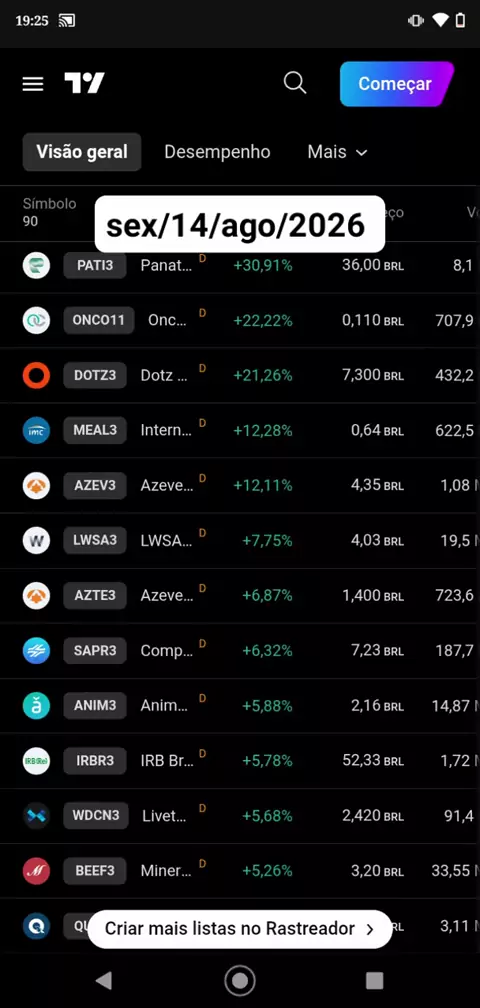The image size is (480, 1008).
Task: Open the search magnifier icon
Action: [295, 83]
